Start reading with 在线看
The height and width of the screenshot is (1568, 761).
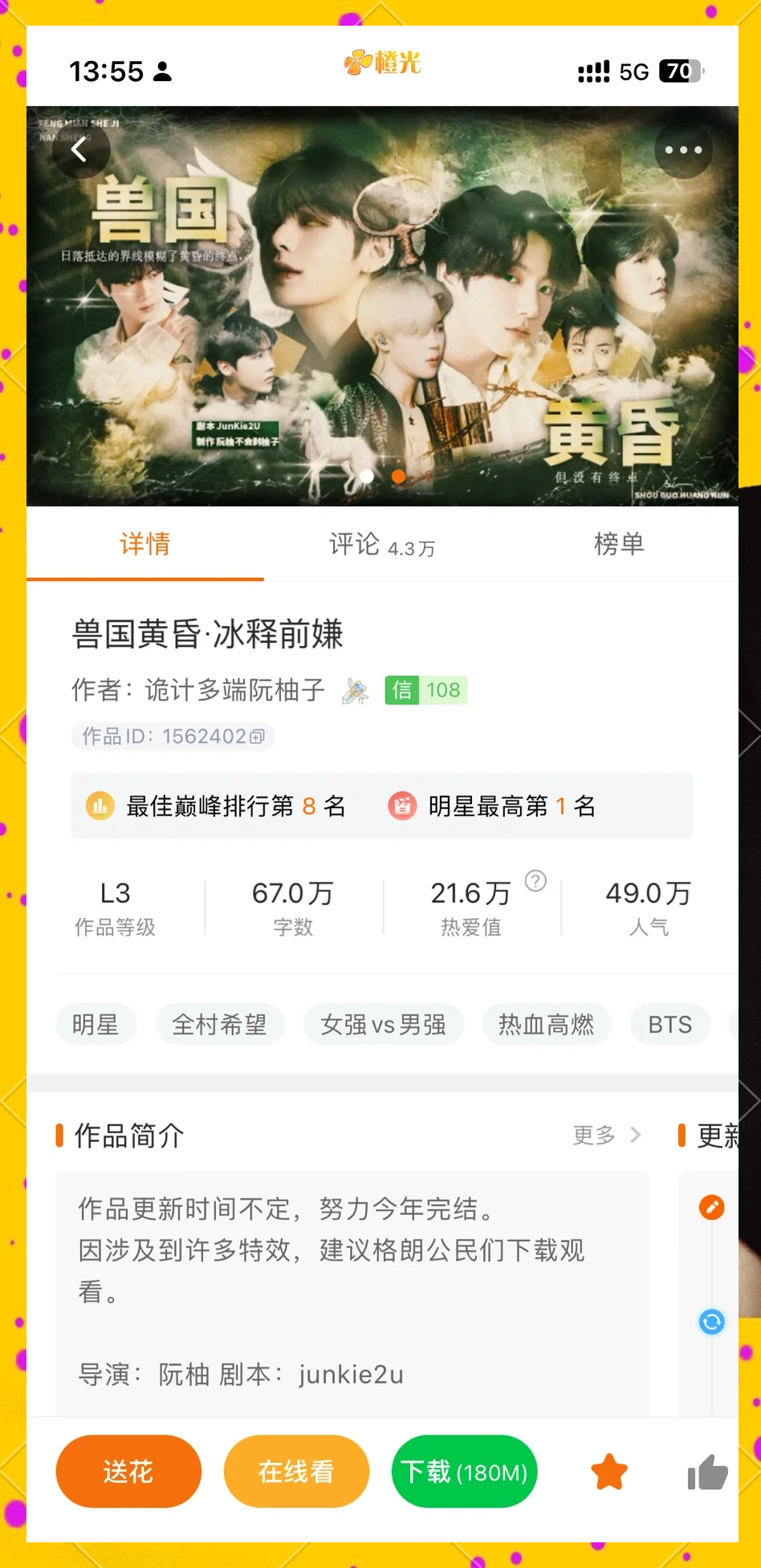click(296, 1471)
